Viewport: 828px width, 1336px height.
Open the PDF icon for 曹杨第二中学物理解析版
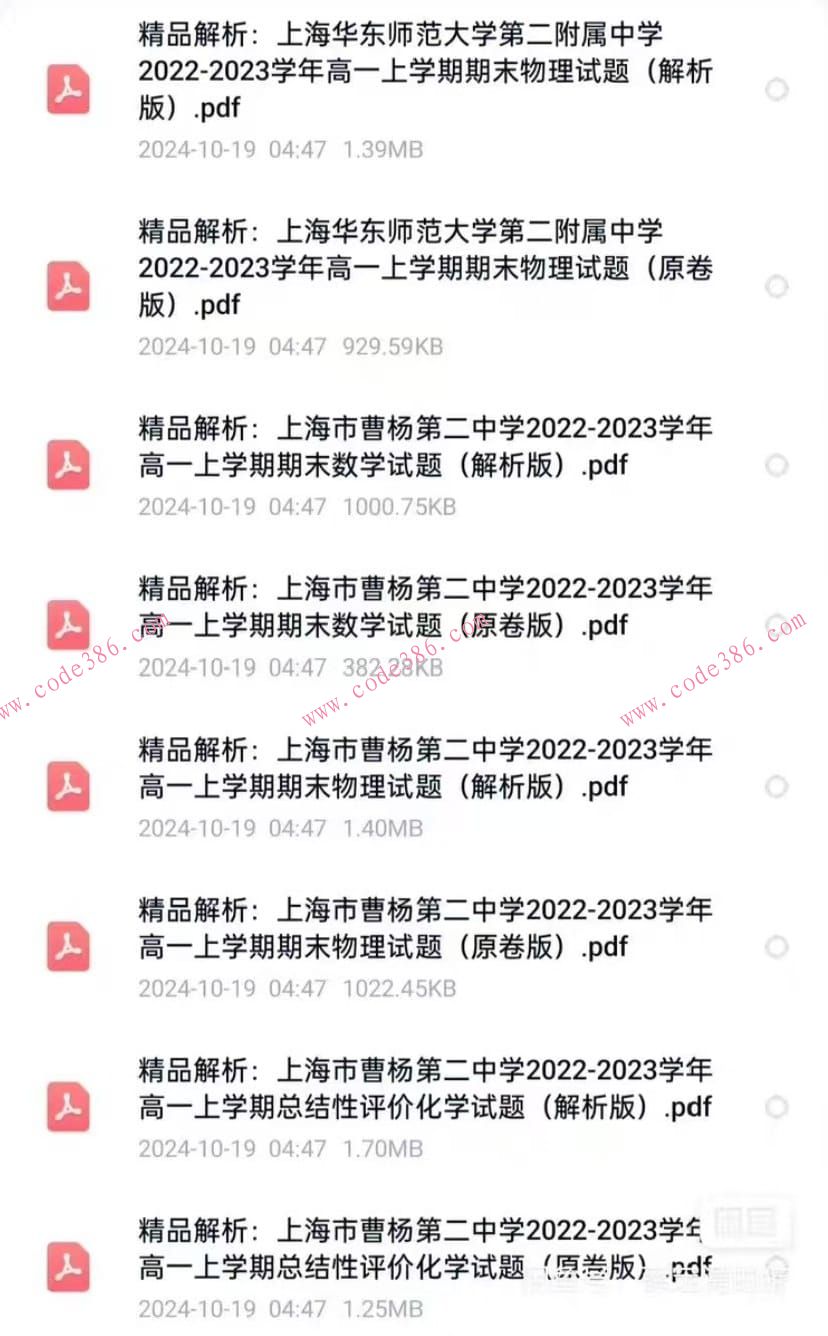(66, 786)
